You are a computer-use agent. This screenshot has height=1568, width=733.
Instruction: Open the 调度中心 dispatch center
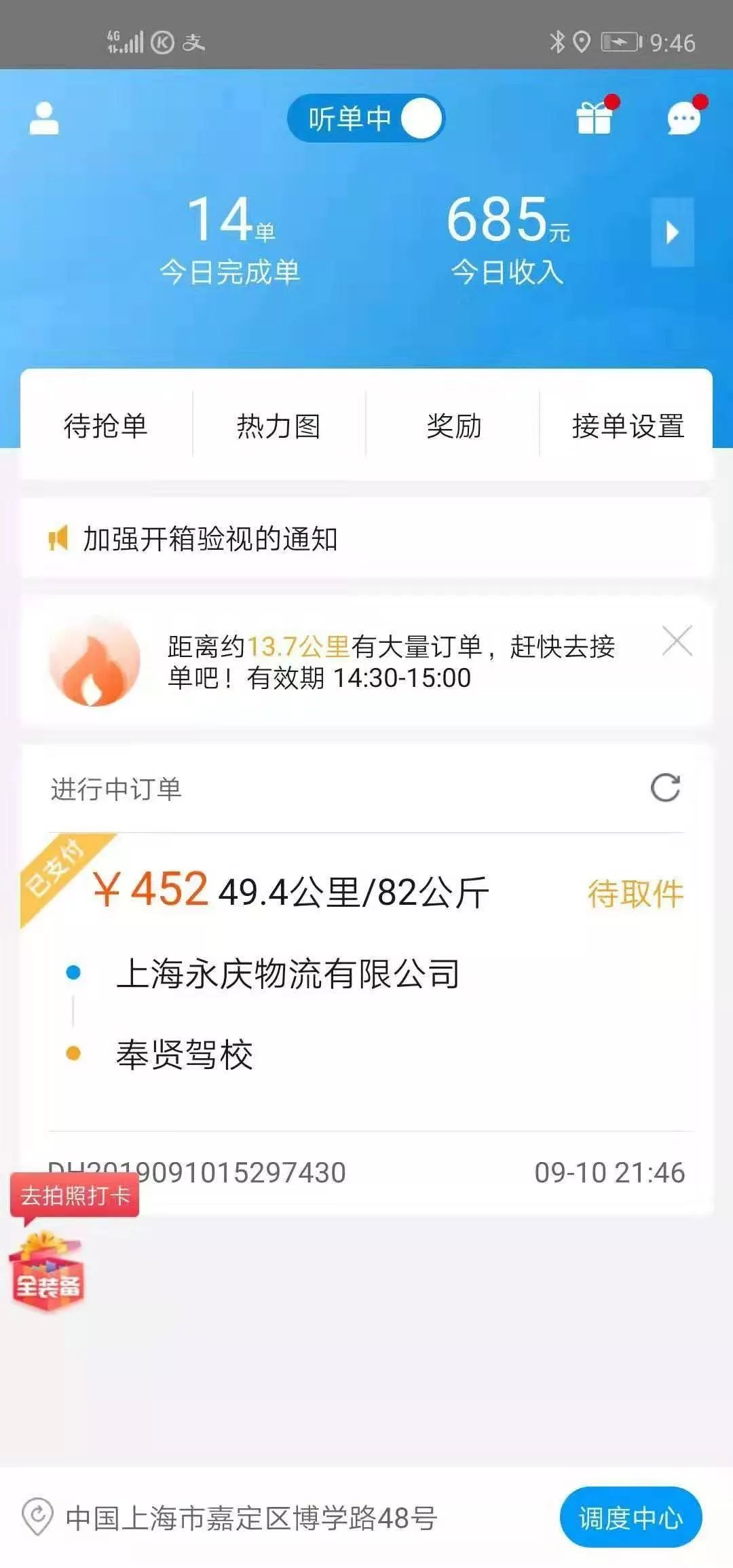[631, 1518]
